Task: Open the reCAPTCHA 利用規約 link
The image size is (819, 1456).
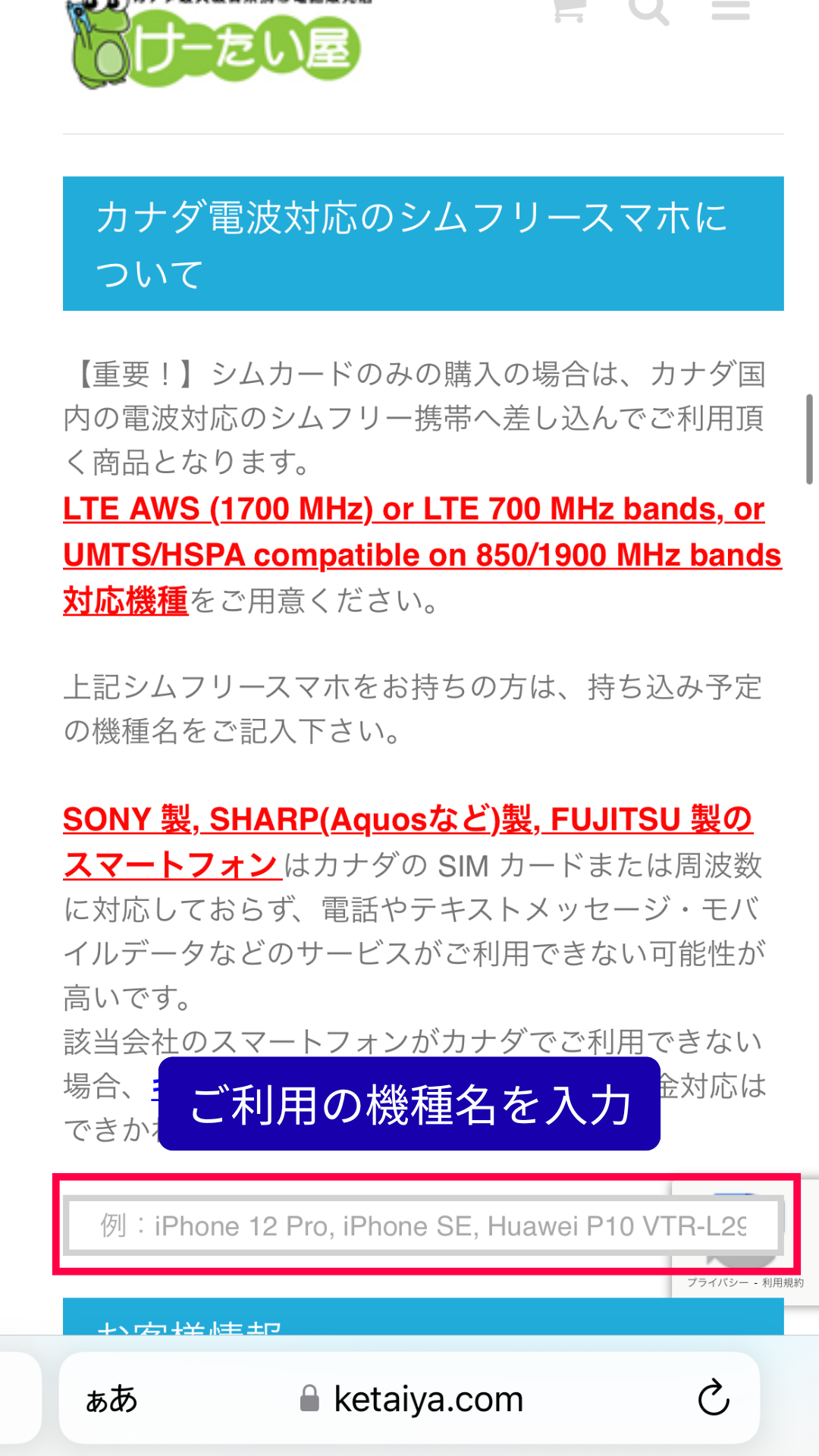Action: (x=783, y=1283)
